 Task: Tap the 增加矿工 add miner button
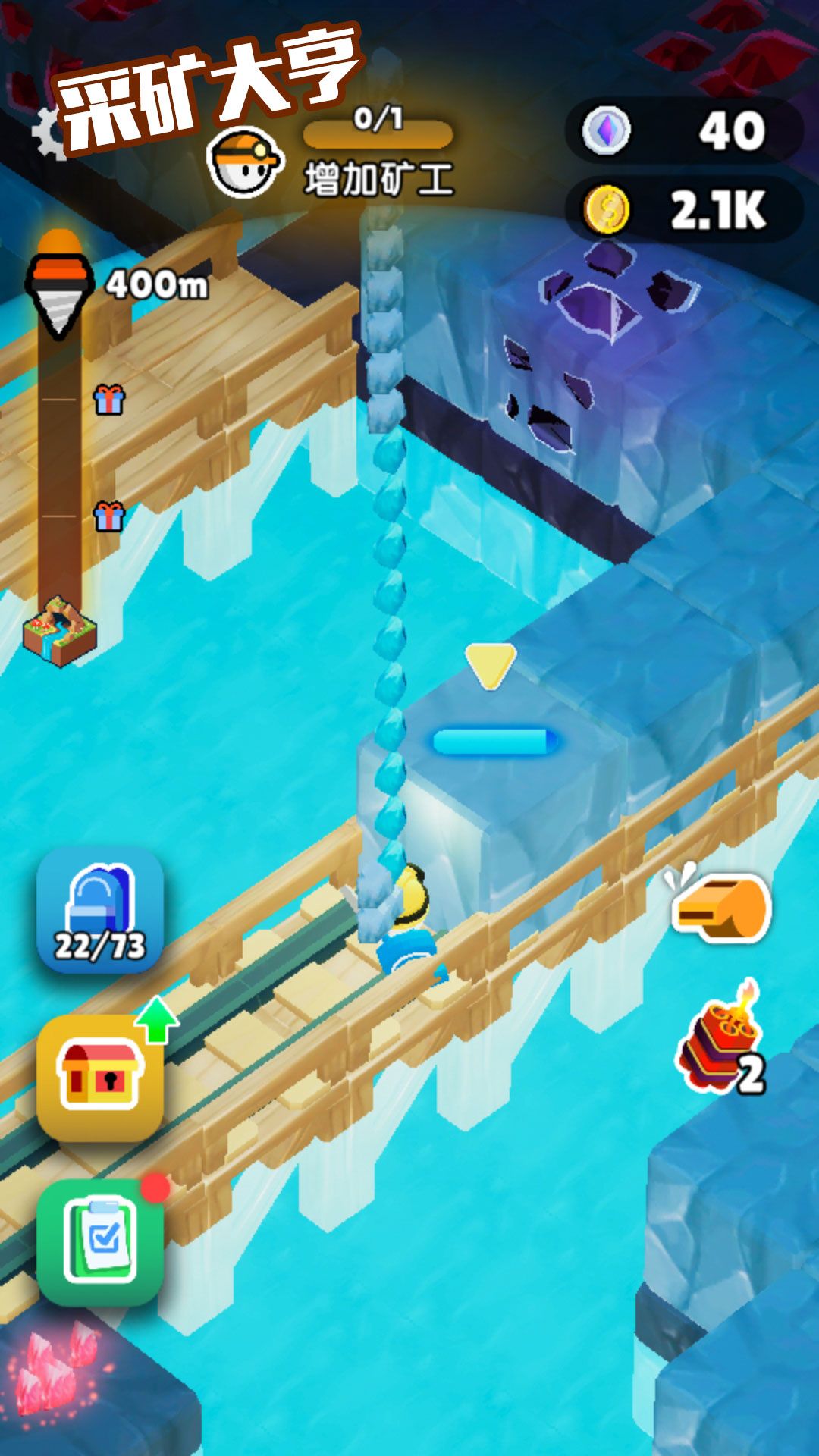point(334,161)
